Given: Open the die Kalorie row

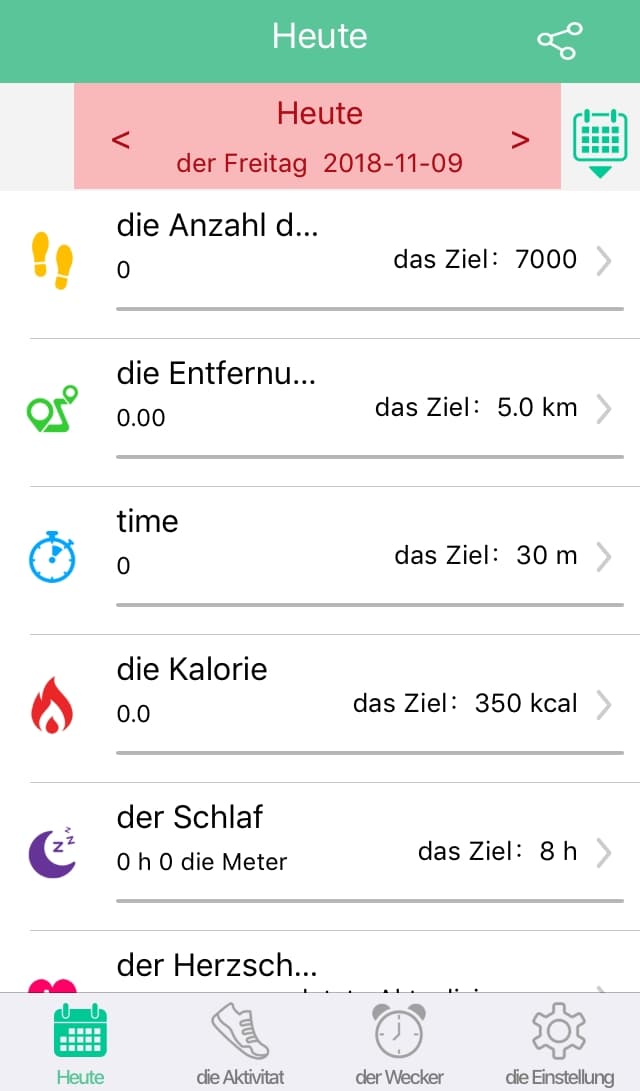Looking at the screenshot, I should click(x=320, y=708).
